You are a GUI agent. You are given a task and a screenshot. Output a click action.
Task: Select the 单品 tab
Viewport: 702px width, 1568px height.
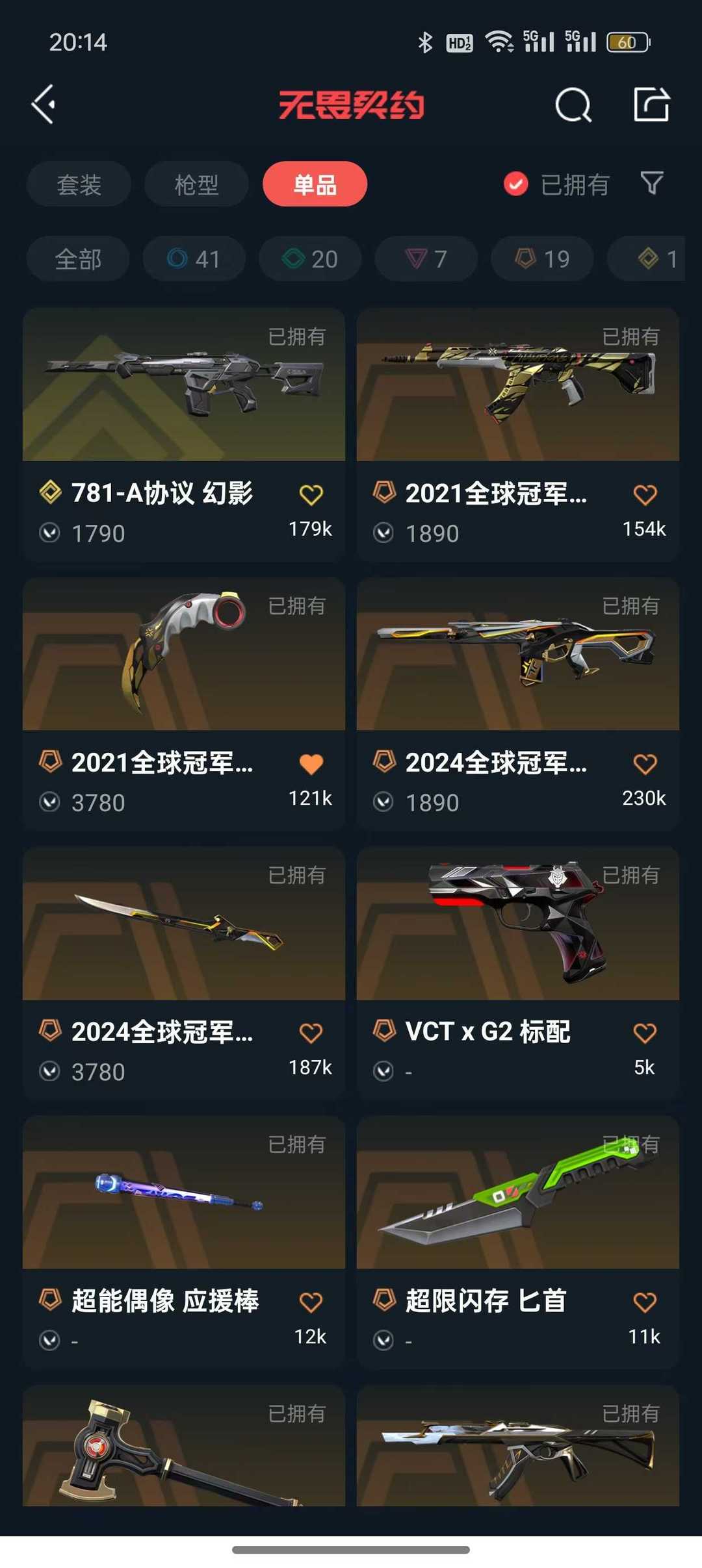(315, 184)
